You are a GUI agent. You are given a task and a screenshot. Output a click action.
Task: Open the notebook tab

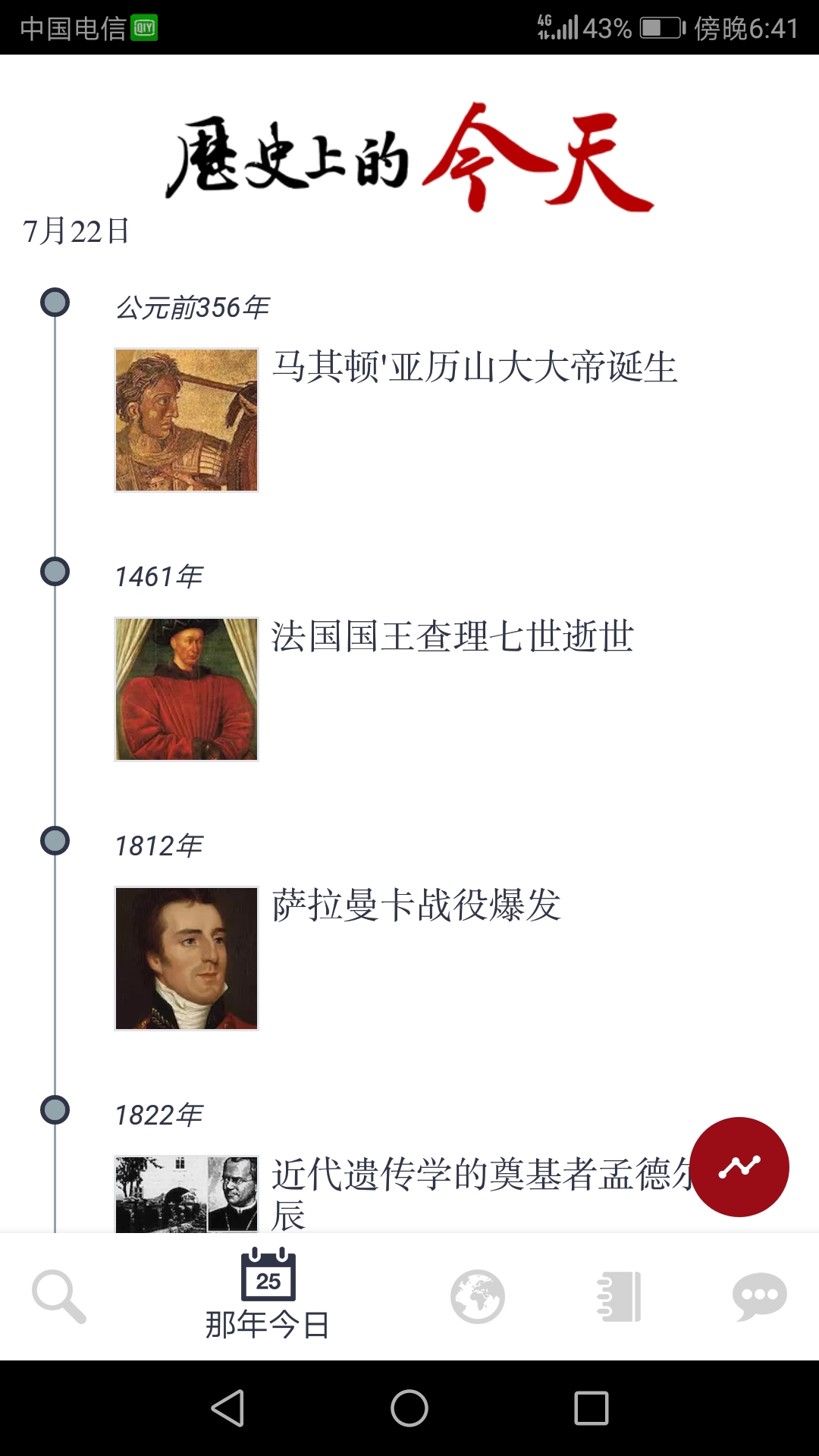pyautogui.click(x=620, y=1297)
